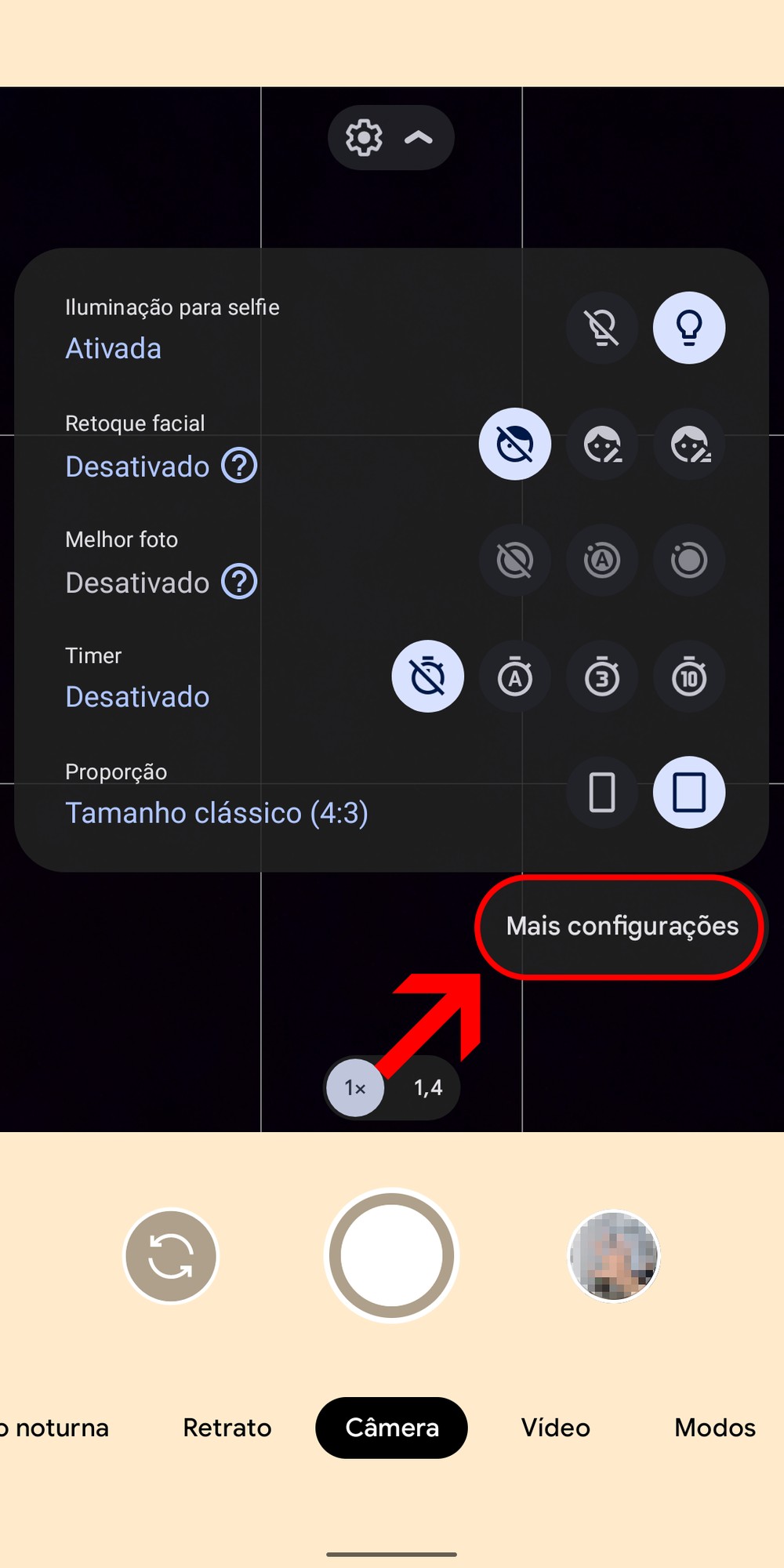
Task: Choose automatic timer option
Action: tap(515, 677)
